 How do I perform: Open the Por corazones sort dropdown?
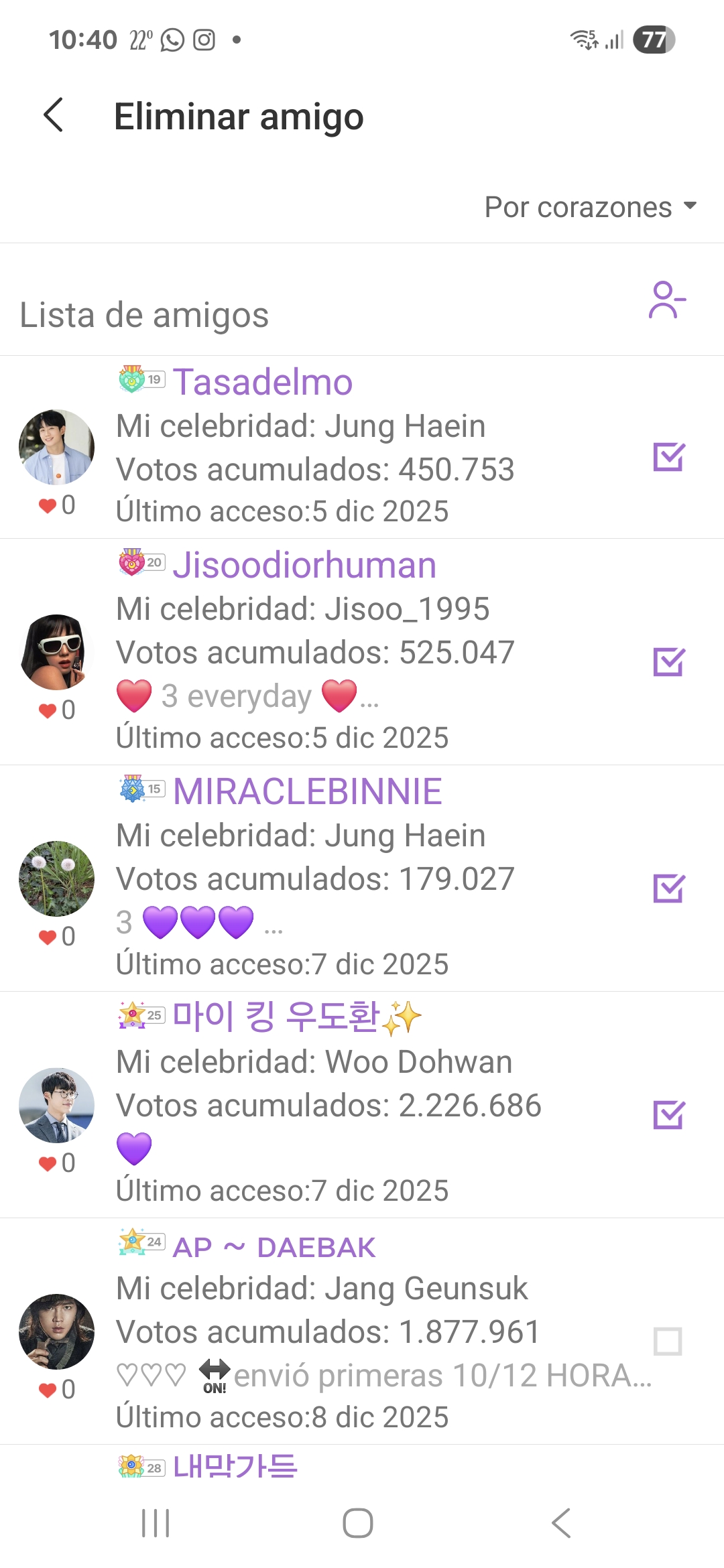point(590,207)
